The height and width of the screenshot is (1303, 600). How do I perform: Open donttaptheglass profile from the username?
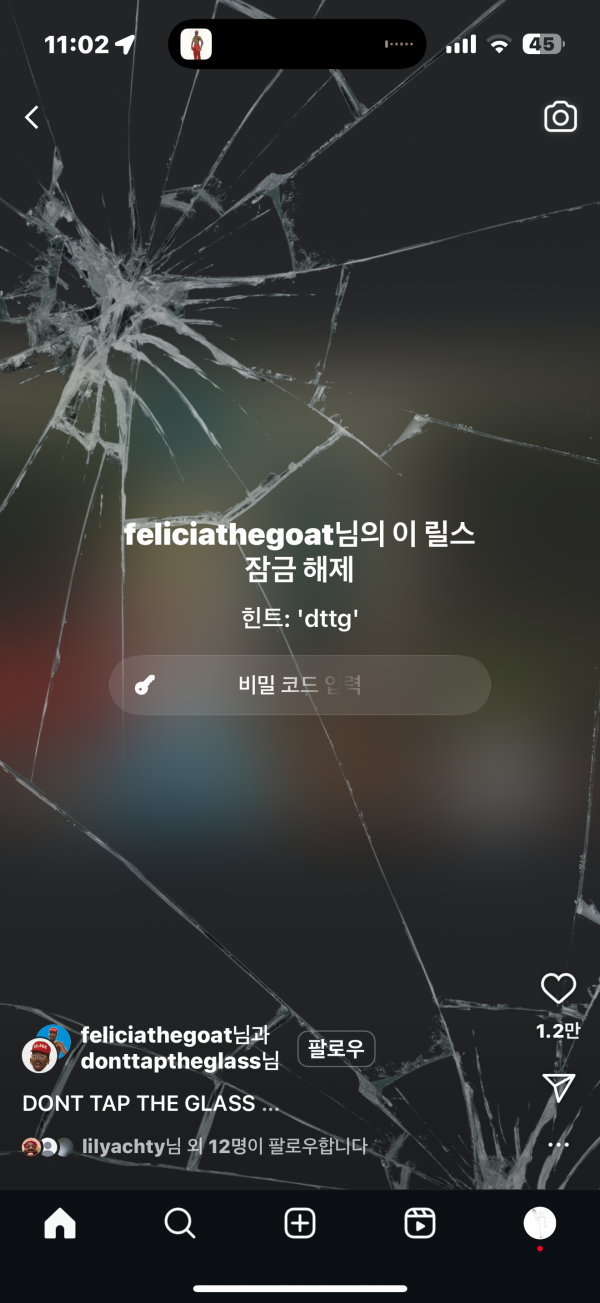pyautogui.click(x=171, y=1061)
